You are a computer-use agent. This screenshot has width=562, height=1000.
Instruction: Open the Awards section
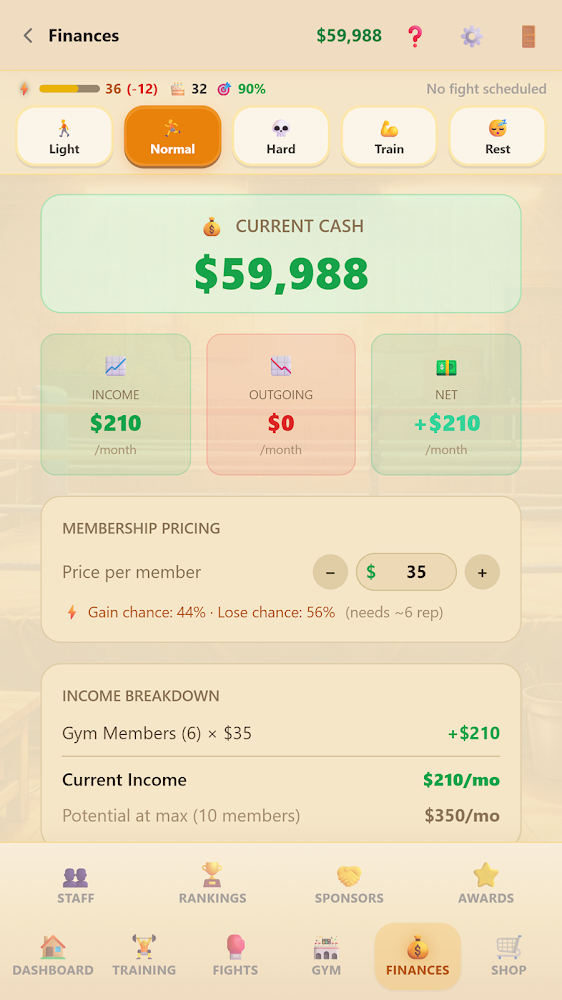(485, 883)
